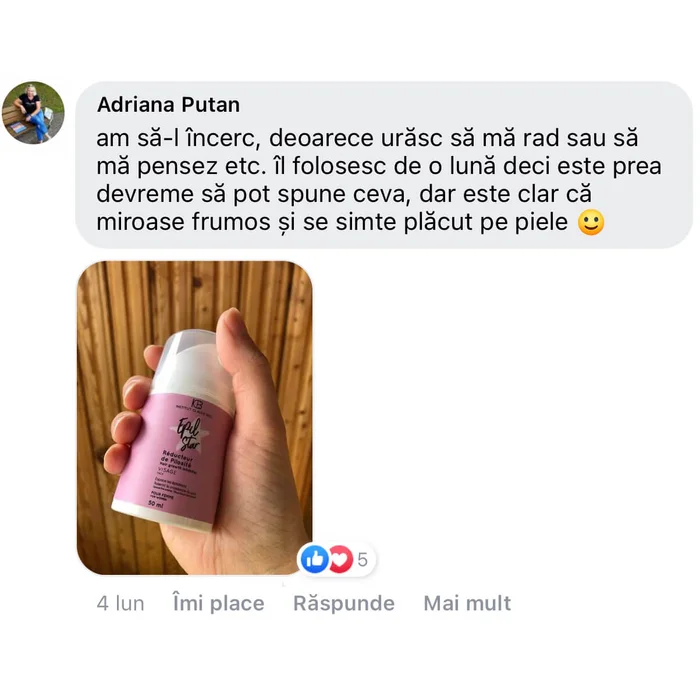
Task: Like the comment with Îmi place
Action: click(x=218, y=603)
